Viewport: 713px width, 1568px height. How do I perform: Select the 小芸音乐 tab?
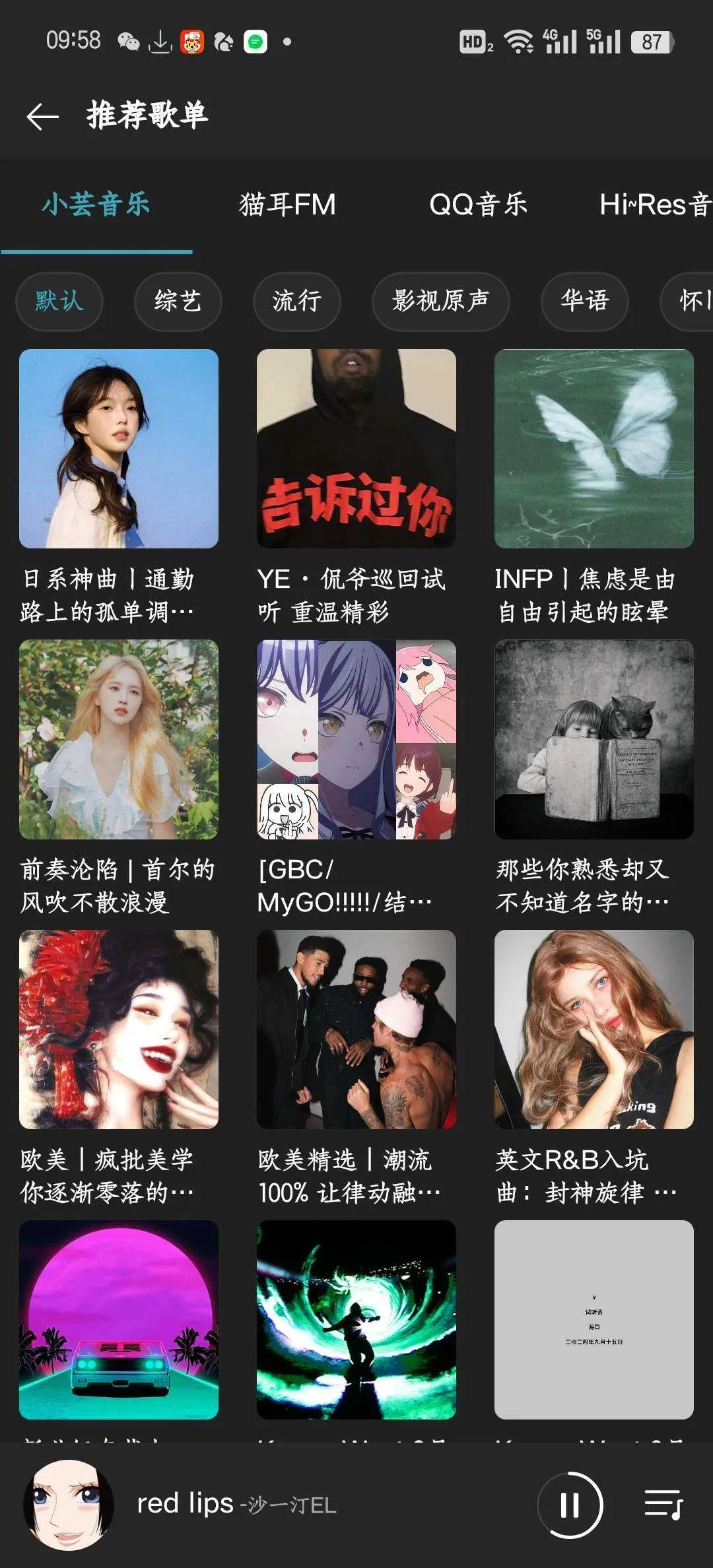click(x=96, y=205)
